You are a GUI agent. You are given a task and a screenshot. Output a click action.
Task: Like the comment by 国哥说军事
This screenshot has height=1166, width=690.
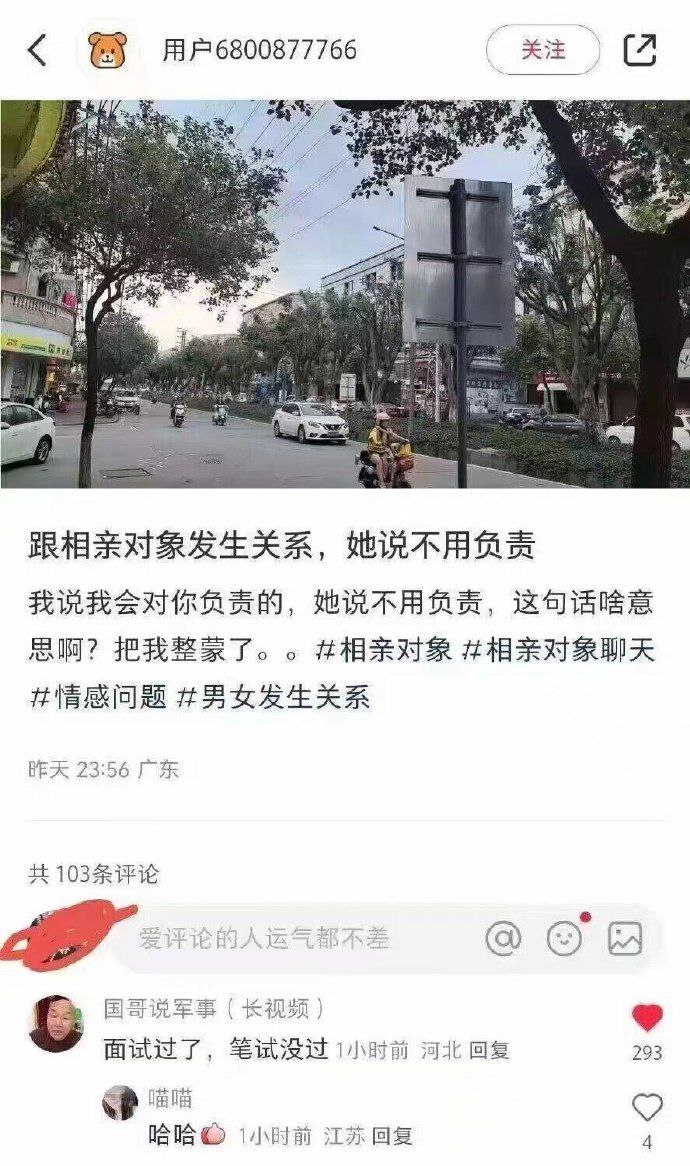647,1020
